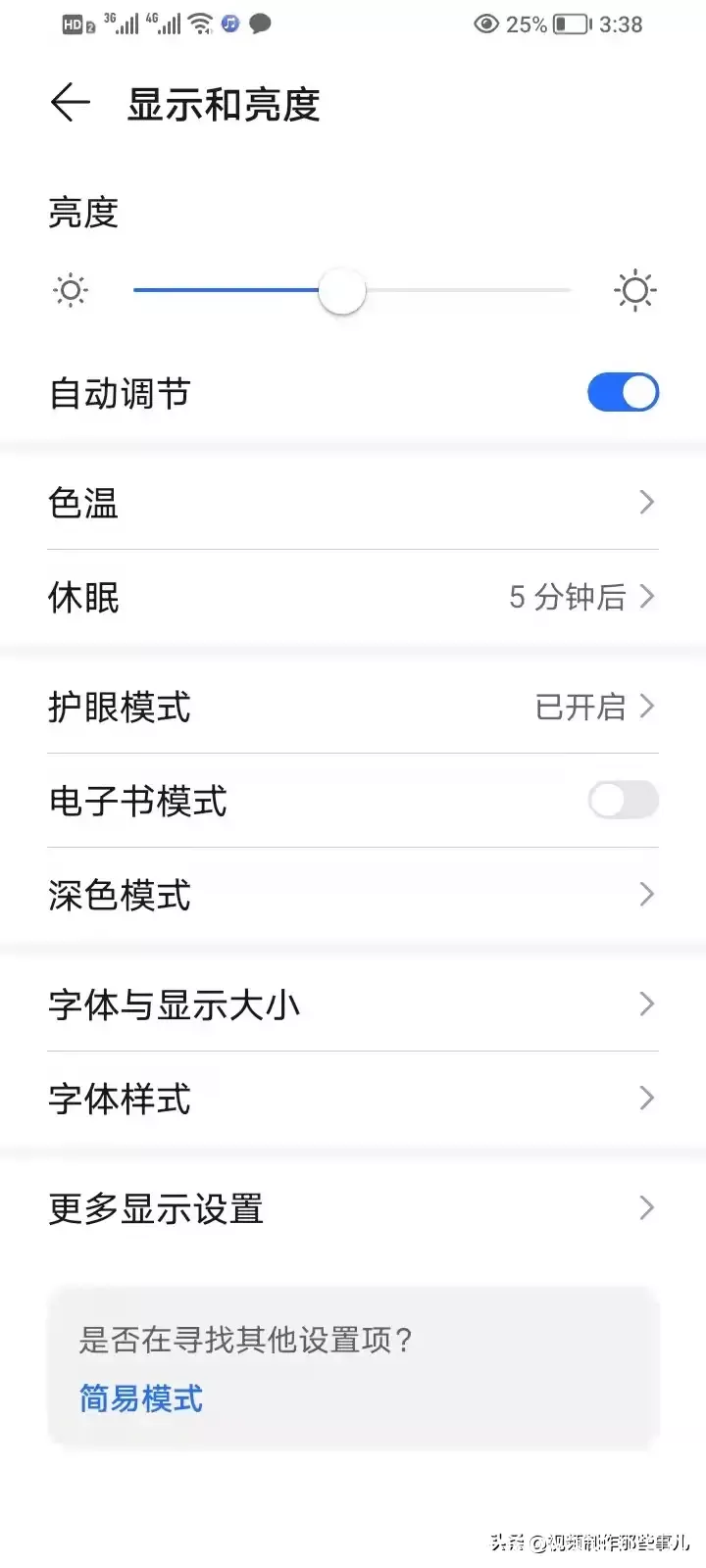Tap the eye comfort icon near battery percentage
706x1568 pixels.
tap(482, 24)
